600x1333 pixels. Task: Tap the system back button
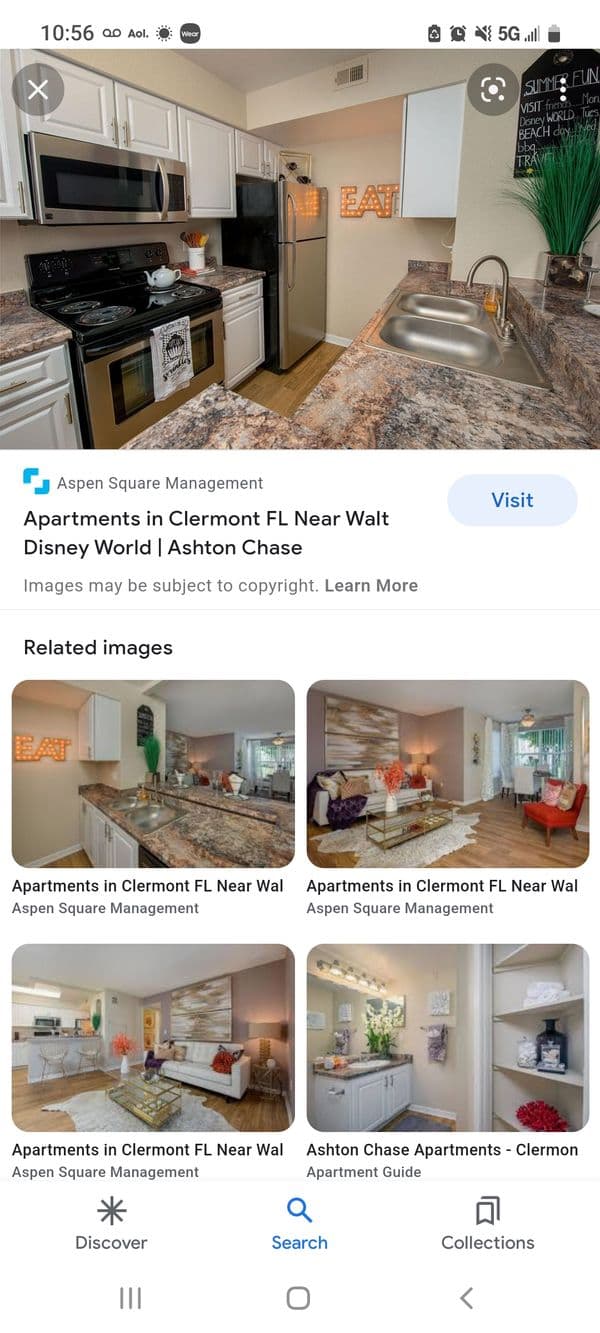[x=466, y=1298]
